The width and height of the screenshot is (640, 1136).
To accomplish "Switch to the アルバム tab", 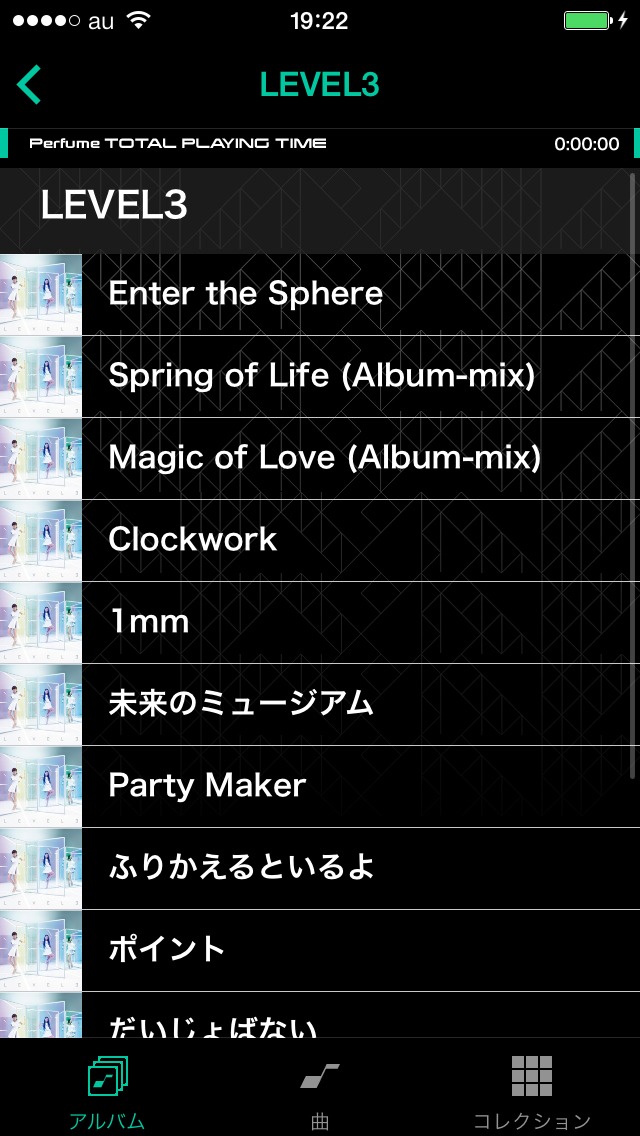I will (107, 1090).
